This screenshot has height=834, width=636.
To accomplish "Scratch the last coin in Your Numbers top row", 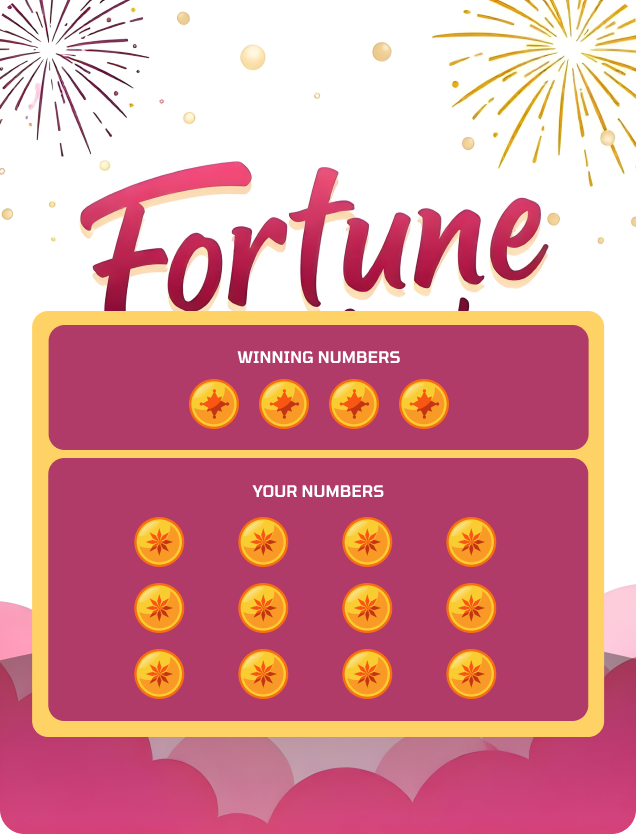I will click(471, 542).
